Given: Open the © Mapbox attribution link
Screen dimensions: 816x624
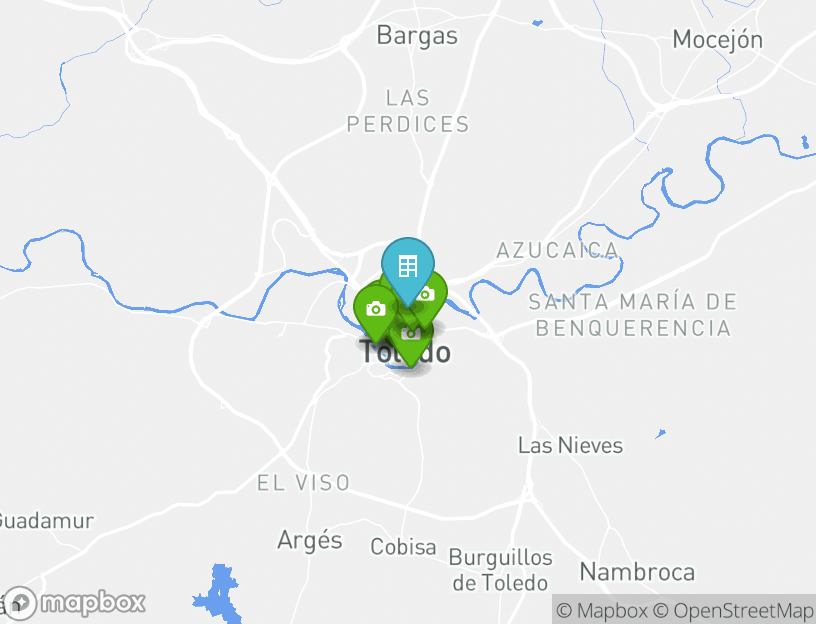Looking at the screenshot, I should [x=601, y=610].
